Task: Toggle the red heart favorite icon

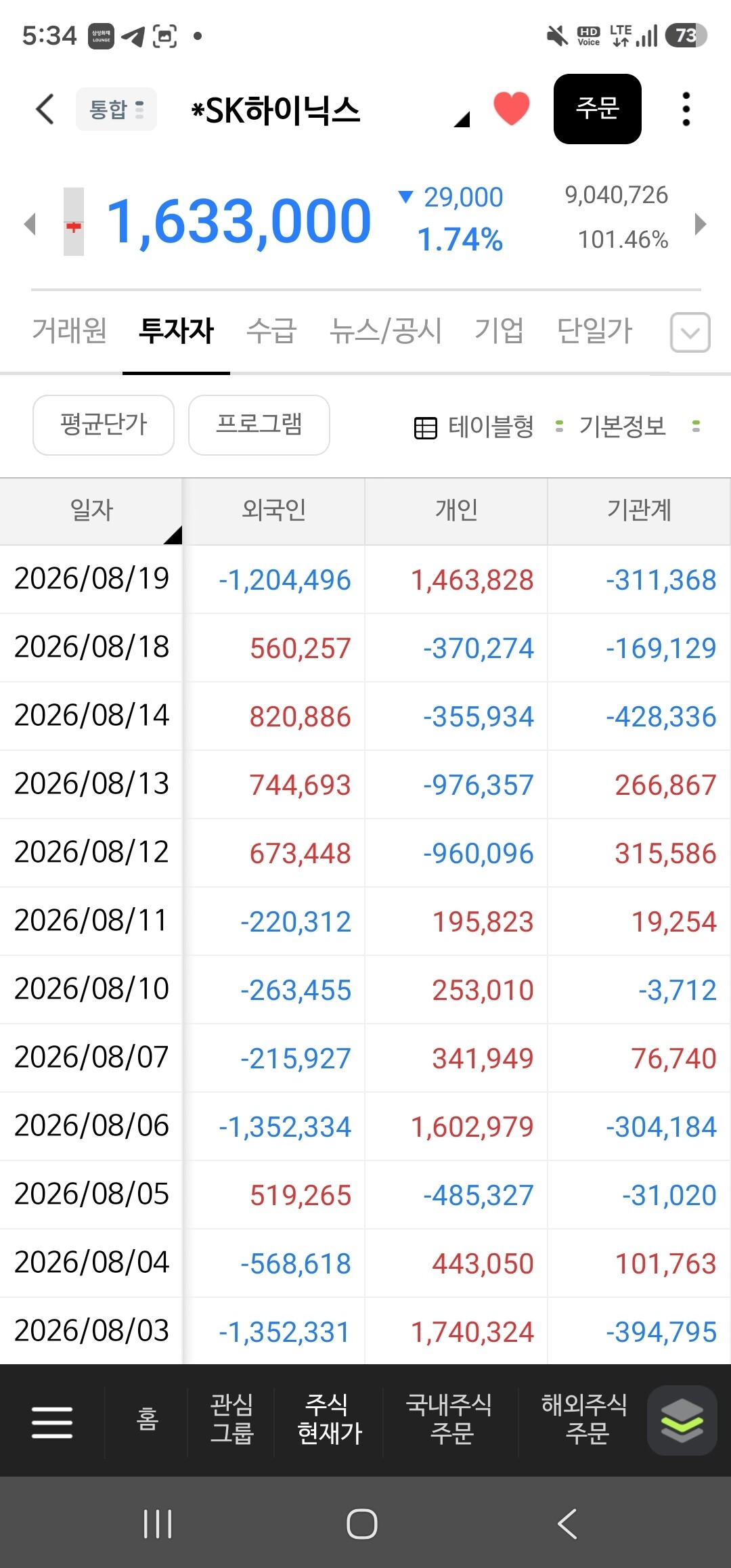Action: pos(511,108)
